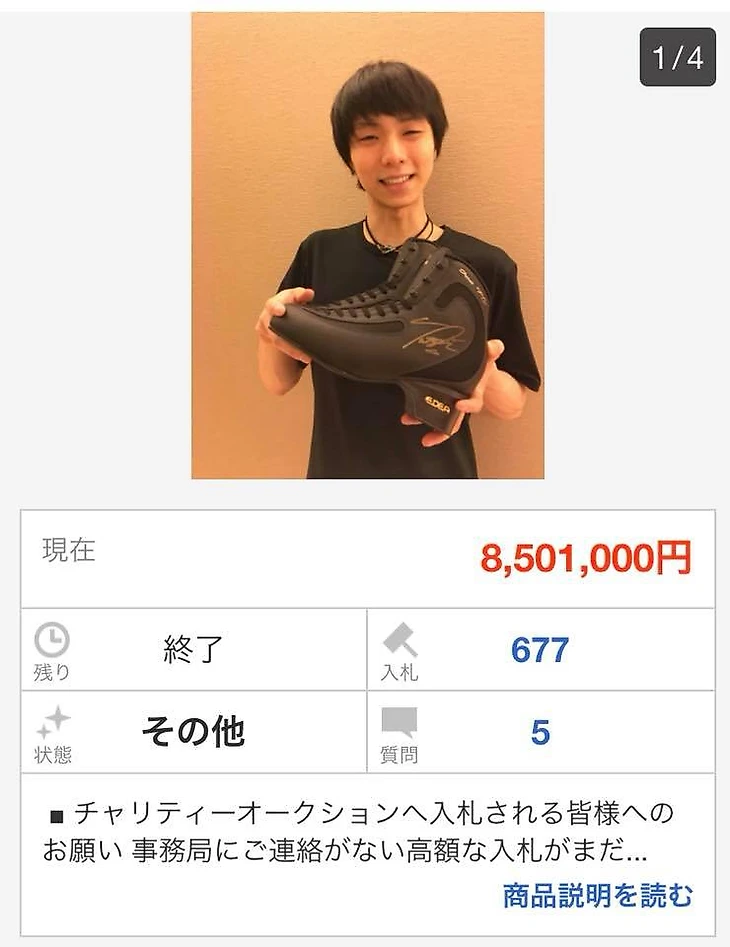View the 677 bids history

tap(539, 650)
